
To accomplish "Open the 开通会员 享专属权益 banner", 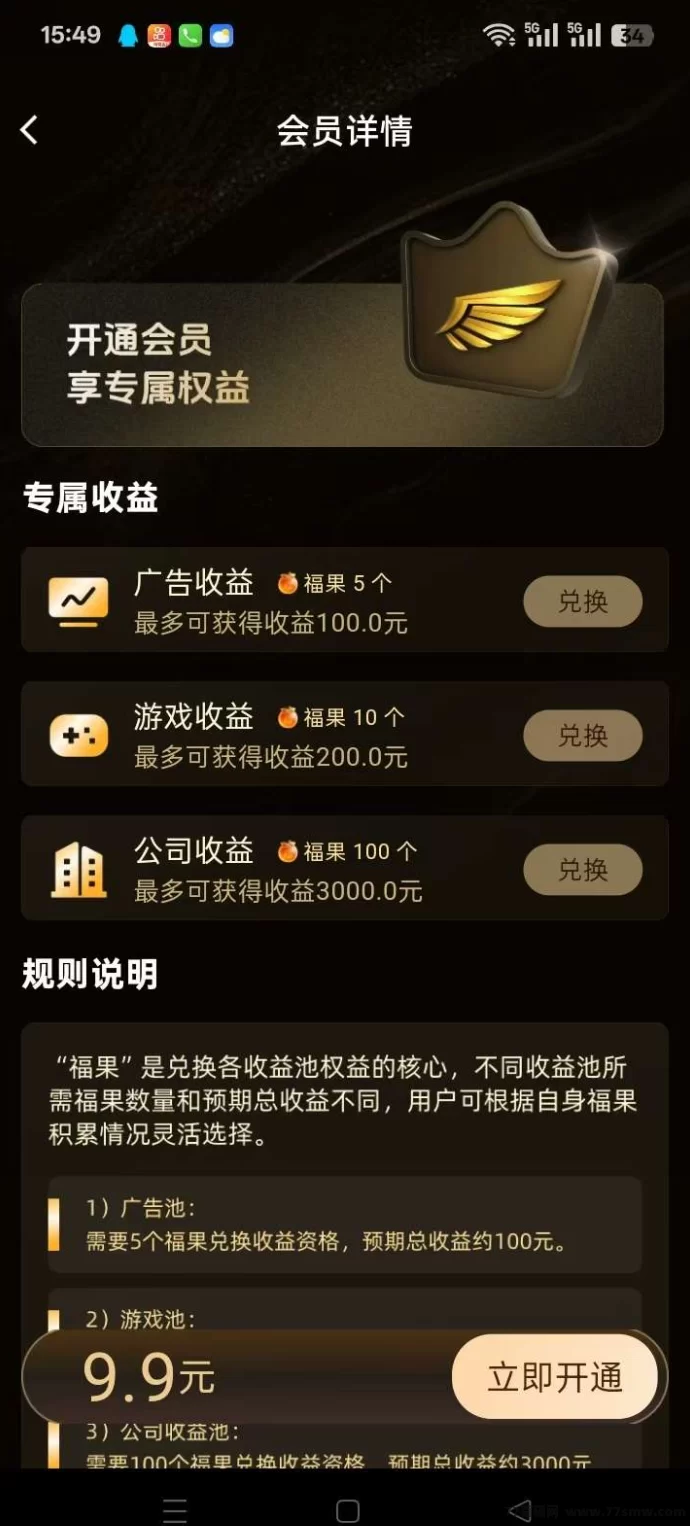I will point(342,364).
